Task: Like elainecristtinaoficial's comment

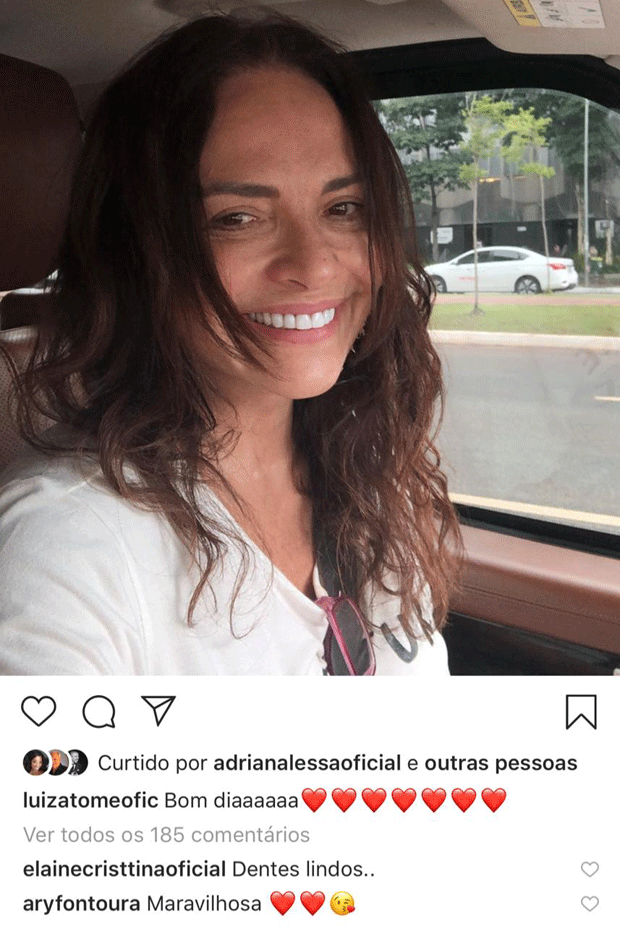Action: click(x=590, y=869)
